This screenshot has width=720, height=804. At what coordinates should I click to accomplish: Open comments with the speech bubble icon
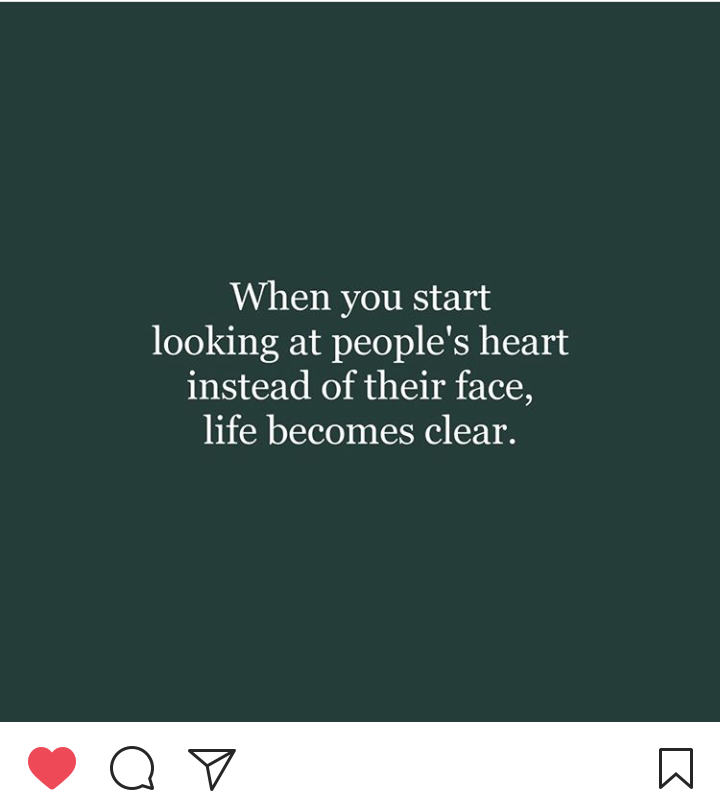(132, 768)
